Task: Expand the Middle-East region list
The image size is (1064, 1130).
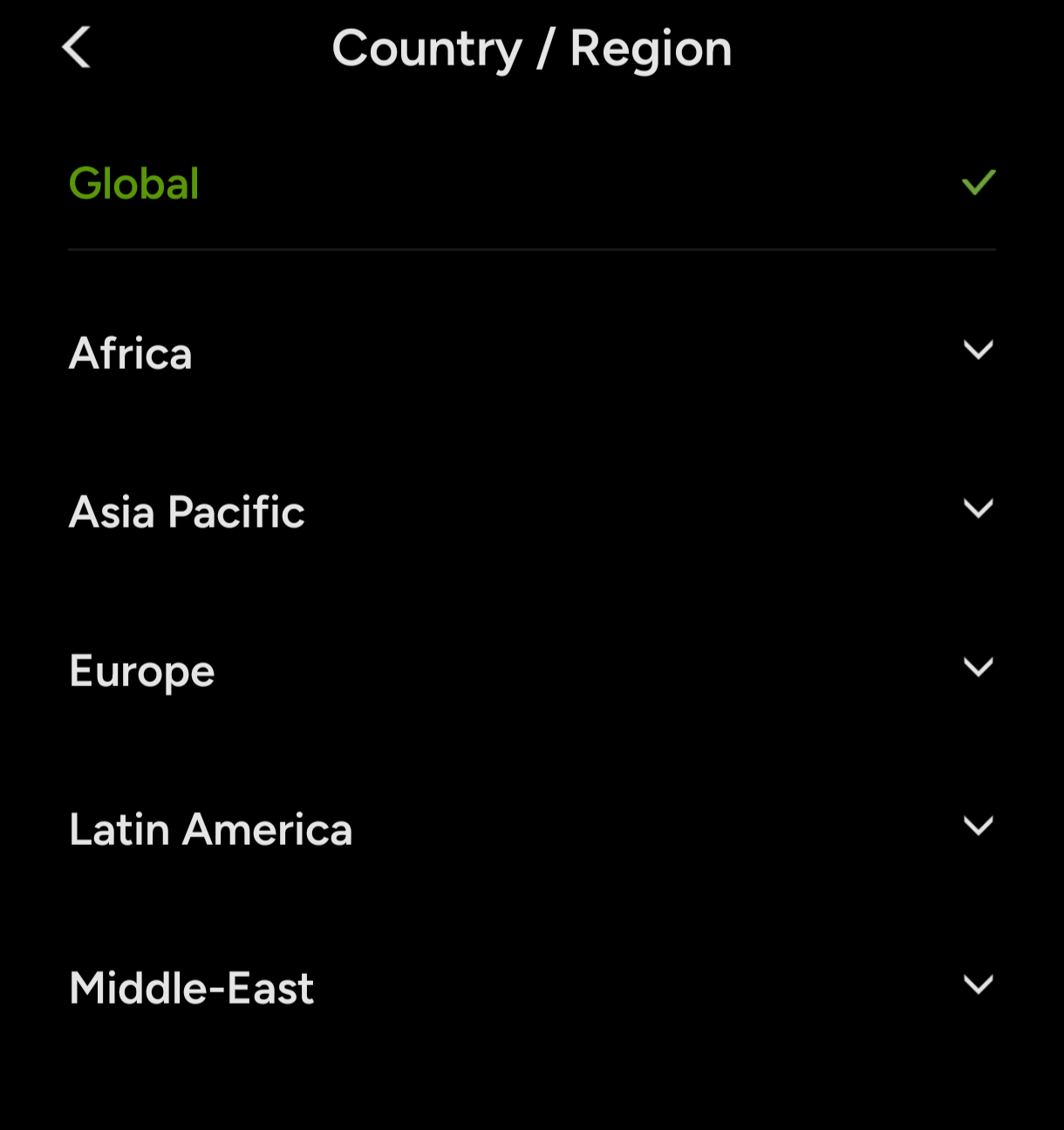Action: pos(978,985)
